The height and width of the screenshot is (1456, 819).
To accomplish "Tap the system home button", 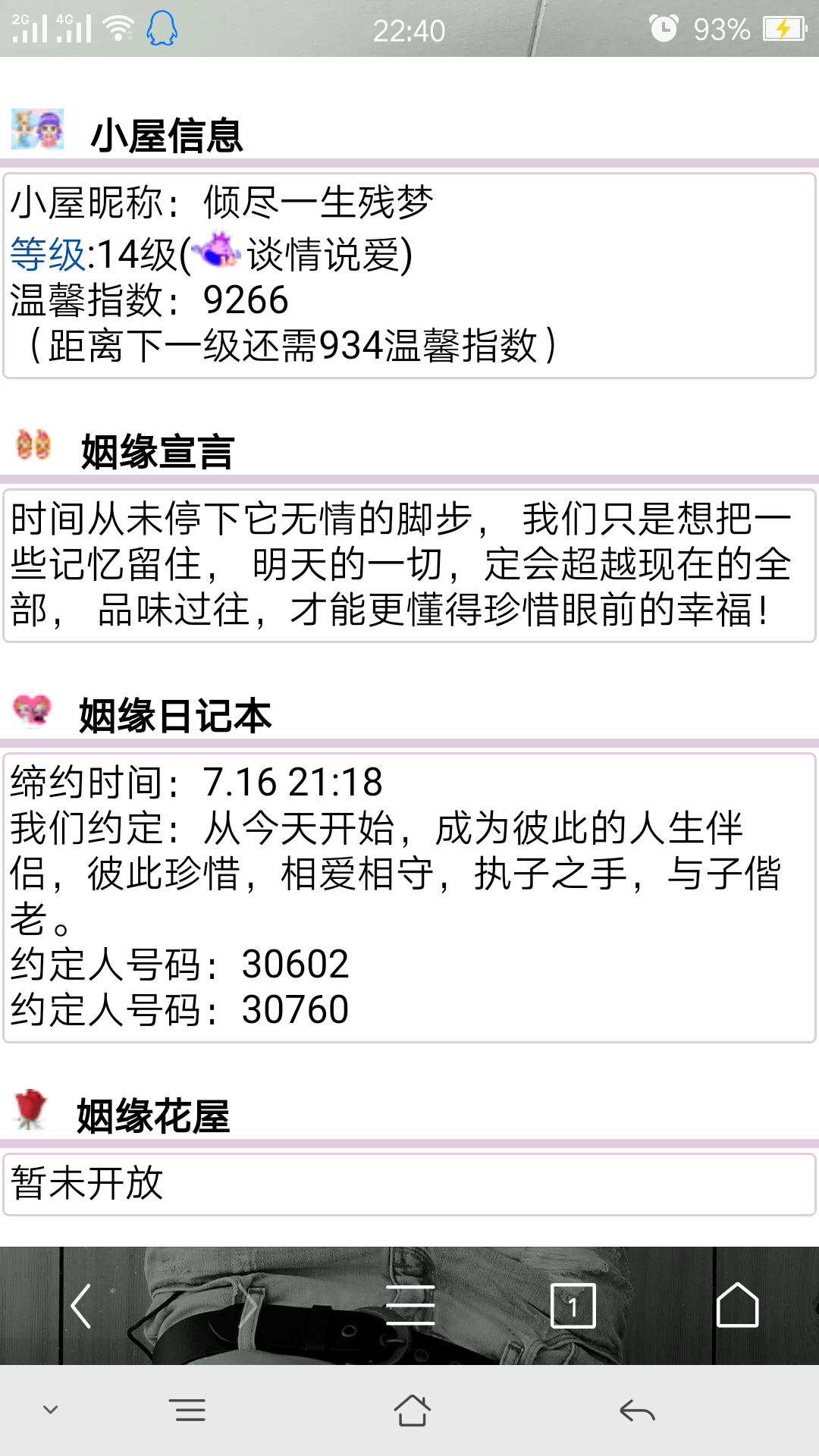I will point(412,1411).
